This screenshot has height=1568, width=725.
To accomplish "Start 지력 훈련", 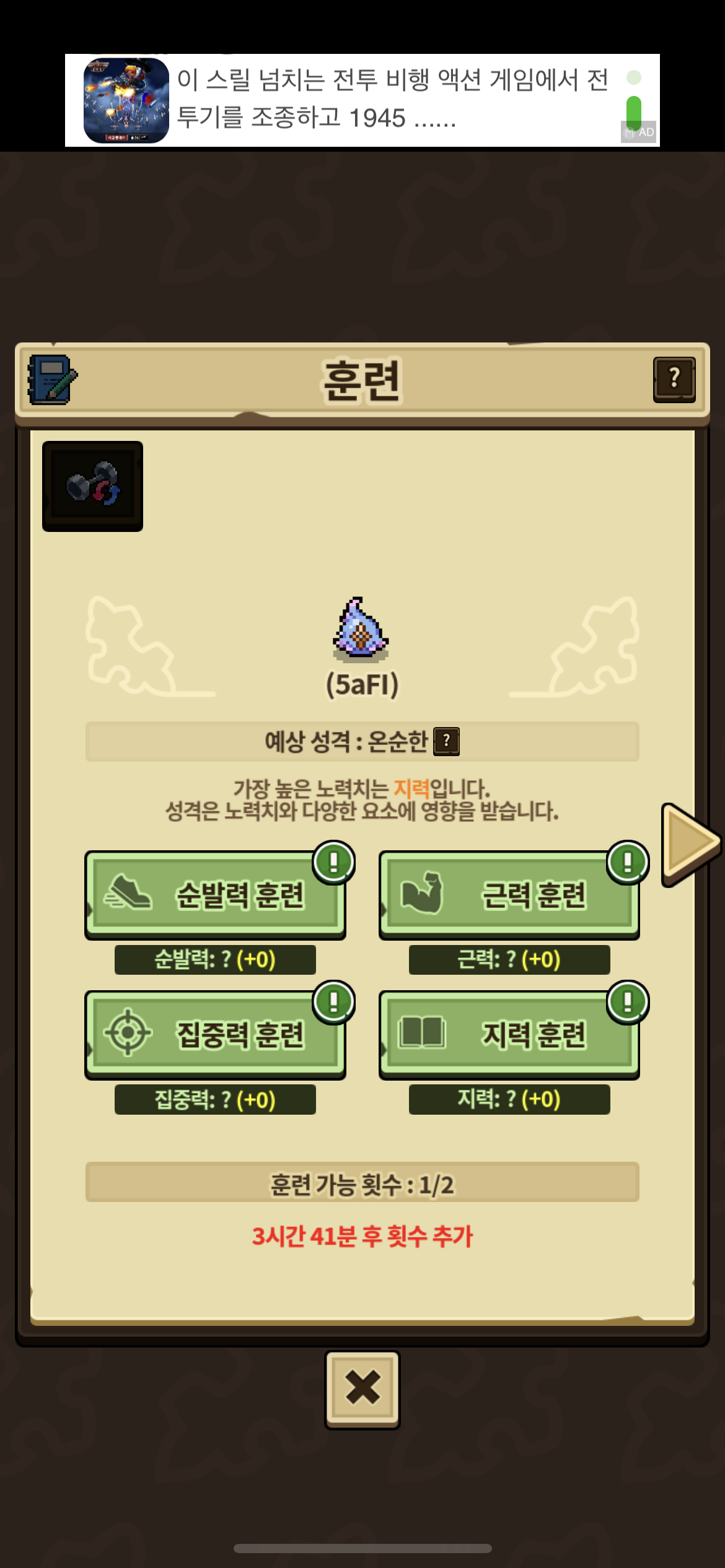I will [509, 1034].
